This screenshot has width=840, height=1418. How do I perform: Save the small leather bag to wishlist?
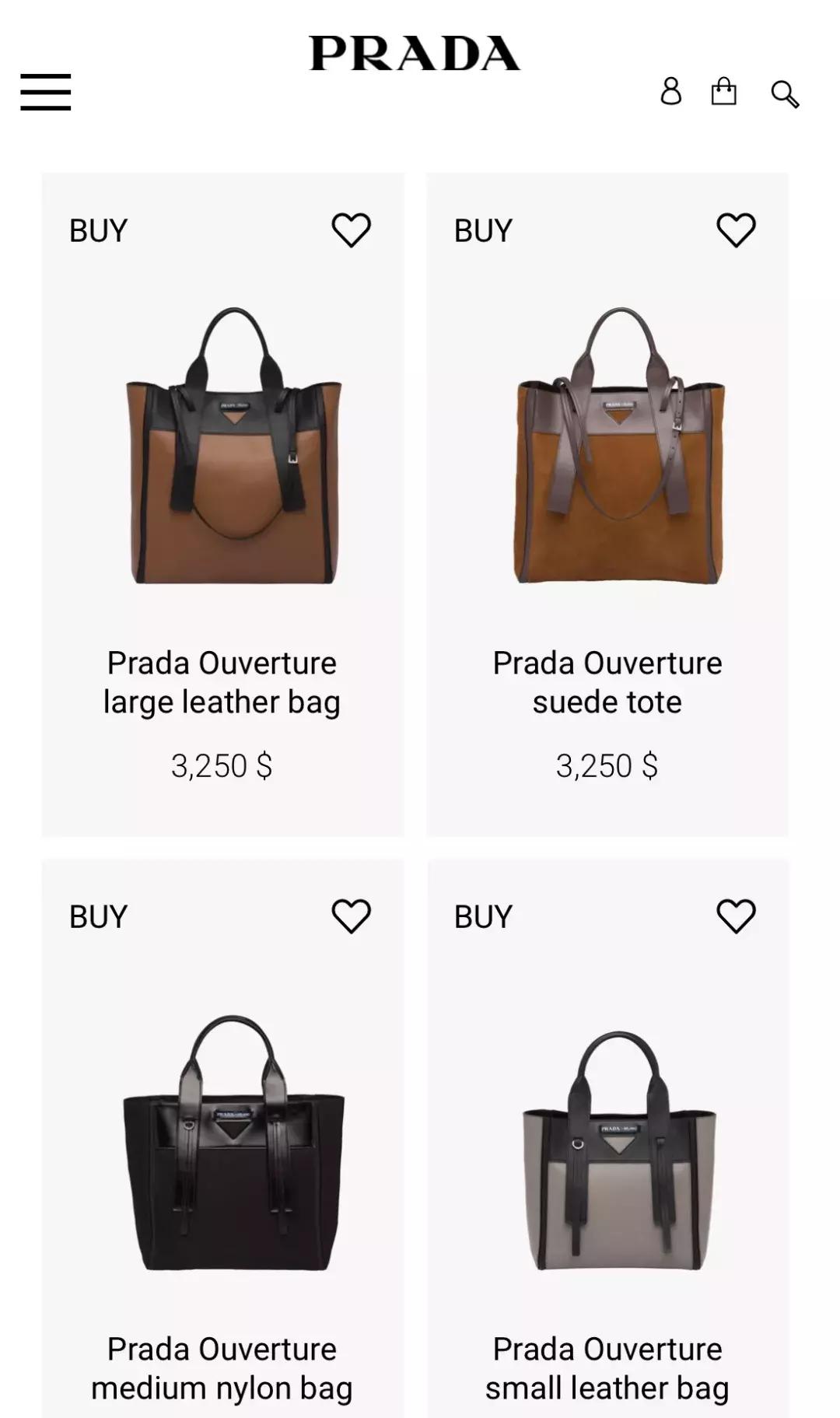point(736,916)
